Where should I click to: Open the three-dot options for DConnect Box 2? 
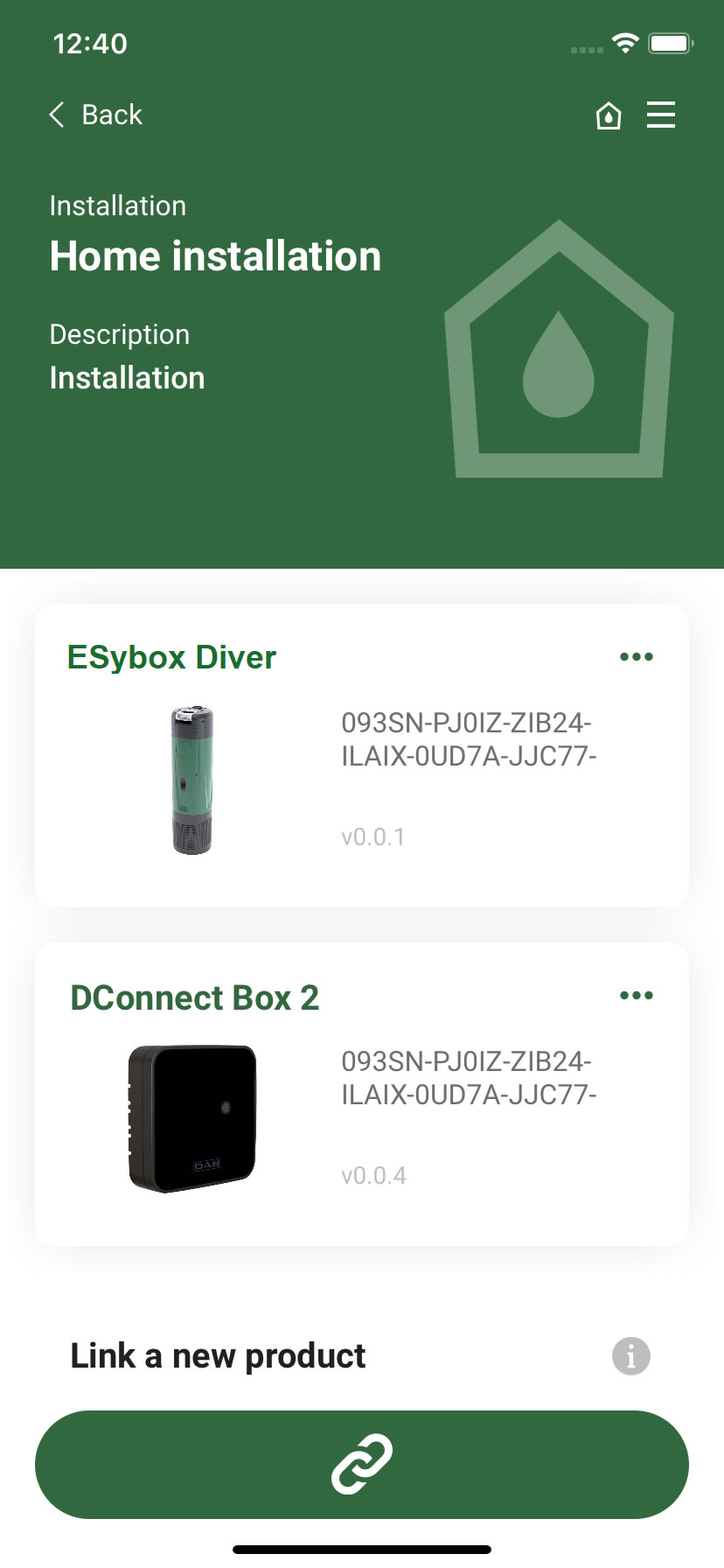tap(637, 995)
